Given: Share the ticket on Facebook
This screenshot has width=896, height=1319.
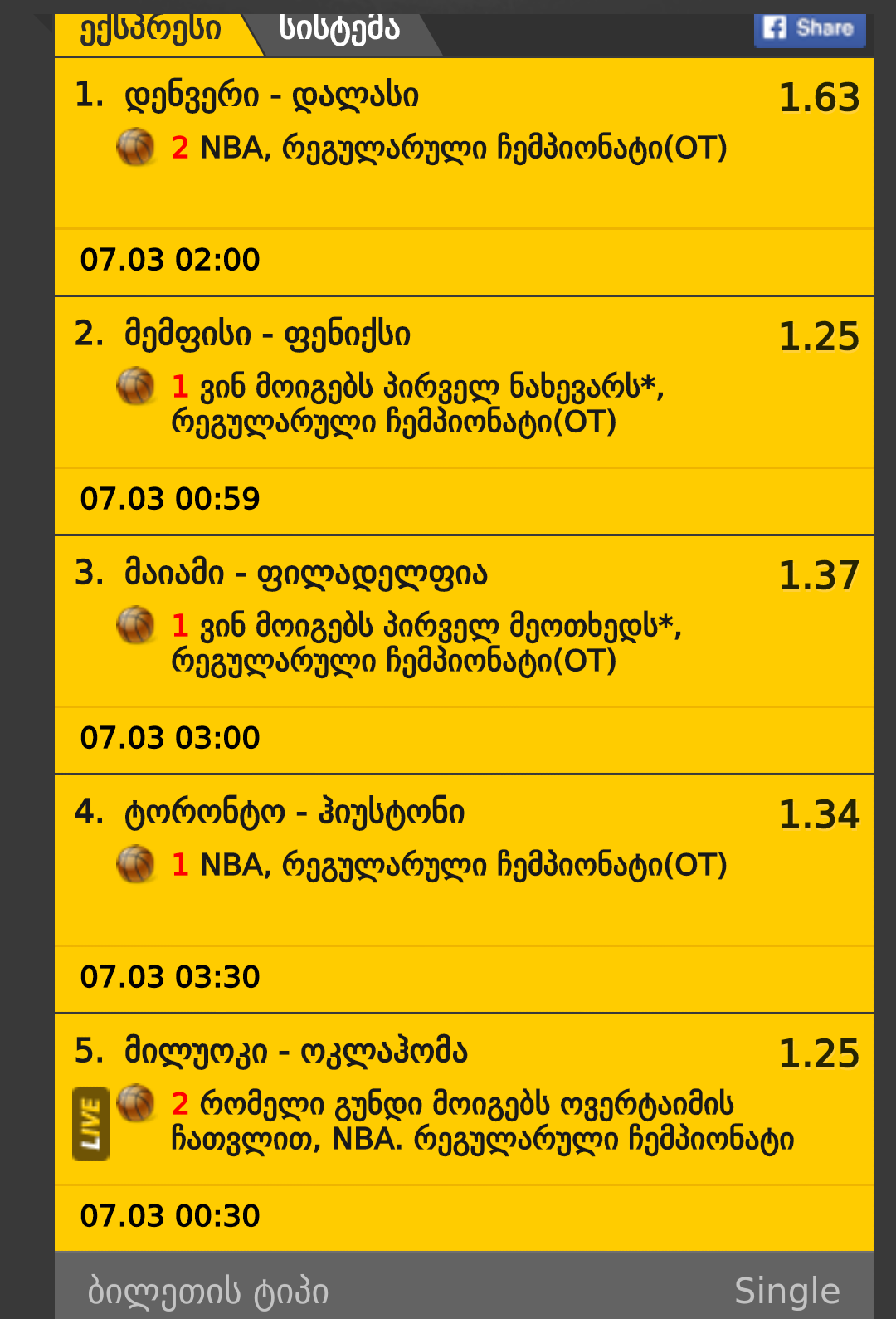Looking at the screenshot, I should [809, 29].
